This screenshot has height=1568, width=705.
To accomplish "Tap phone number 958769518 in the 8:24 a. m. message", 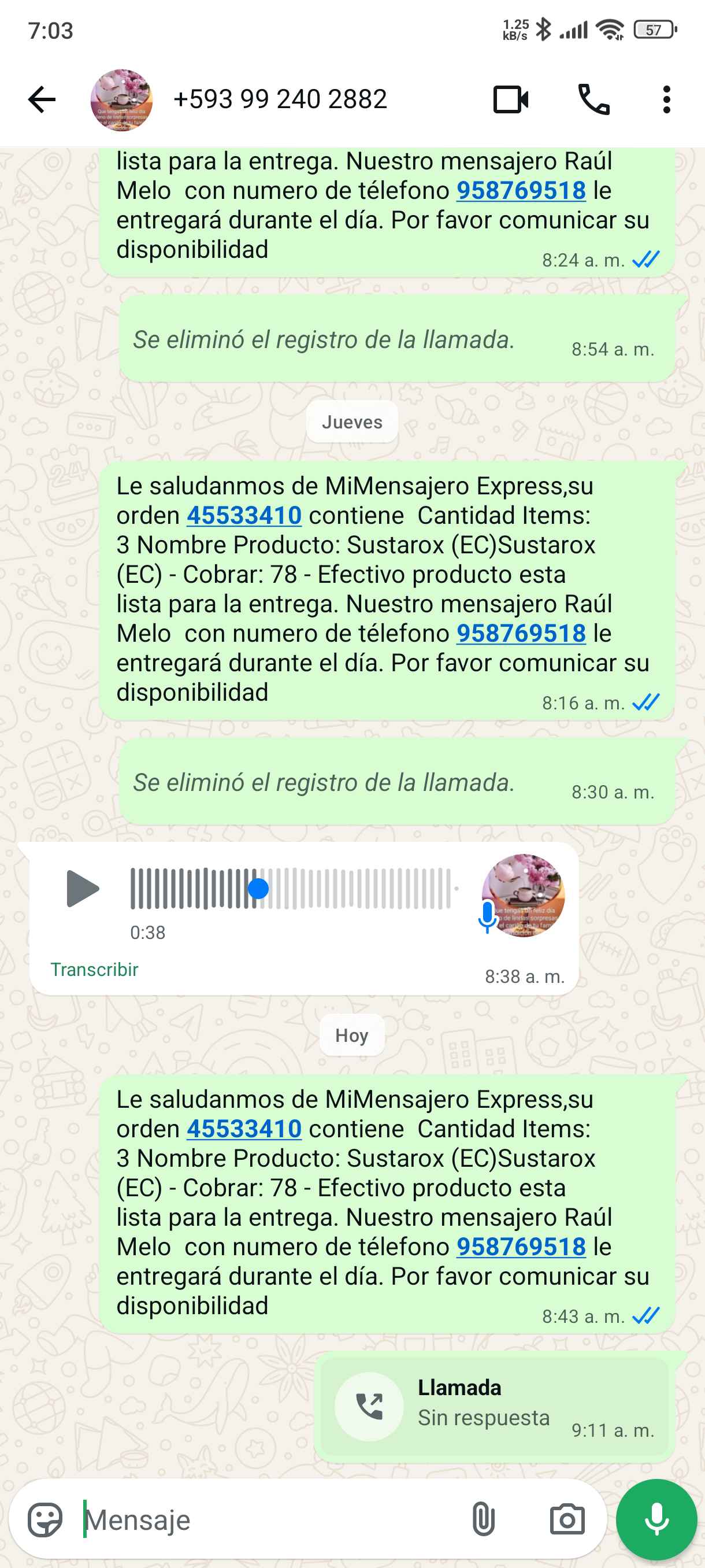I will 521,191.
